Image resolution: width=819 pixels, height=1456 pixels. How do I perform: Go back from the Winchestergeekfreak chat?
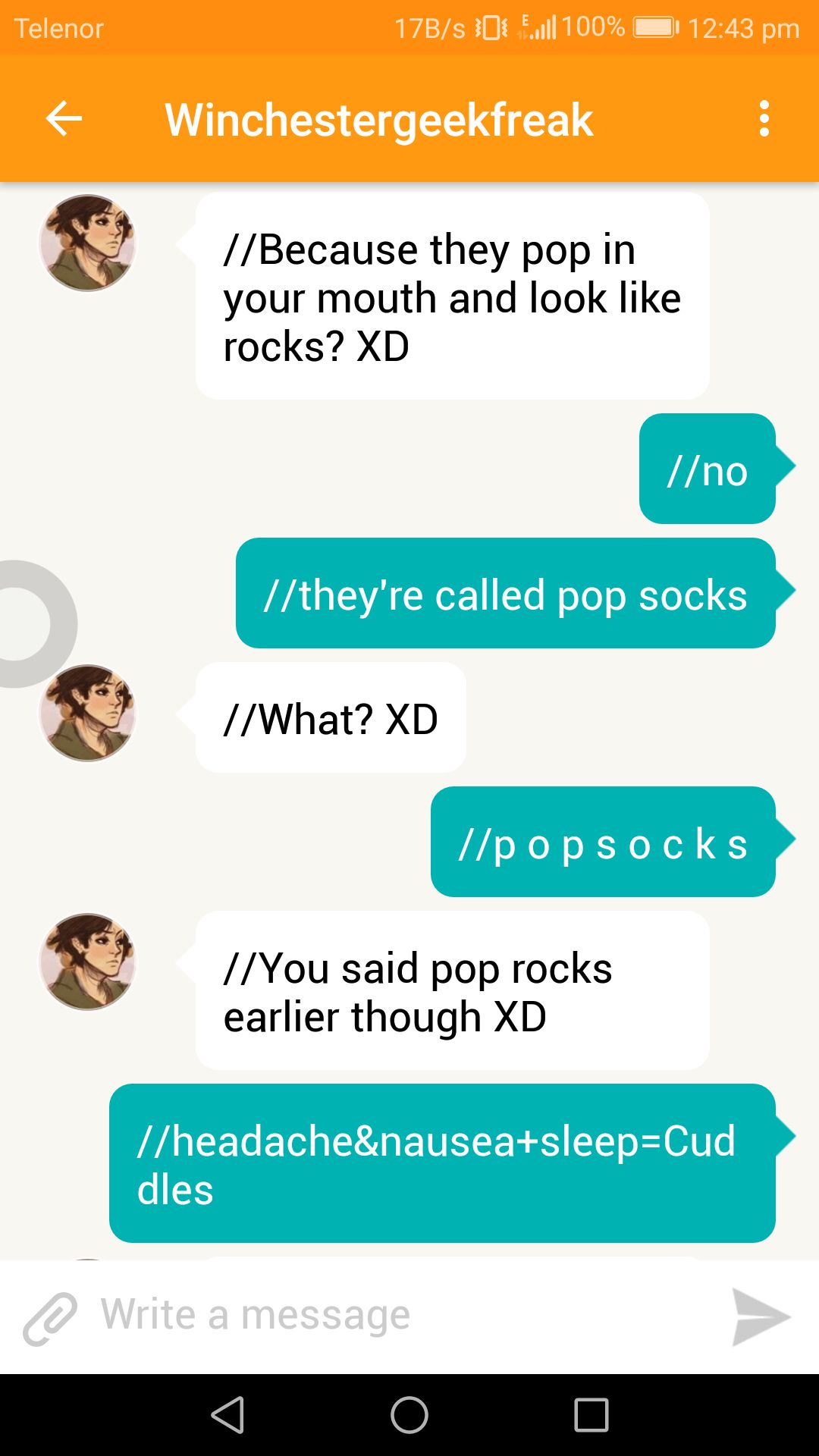pyautogui.click(x=64, y=119)
